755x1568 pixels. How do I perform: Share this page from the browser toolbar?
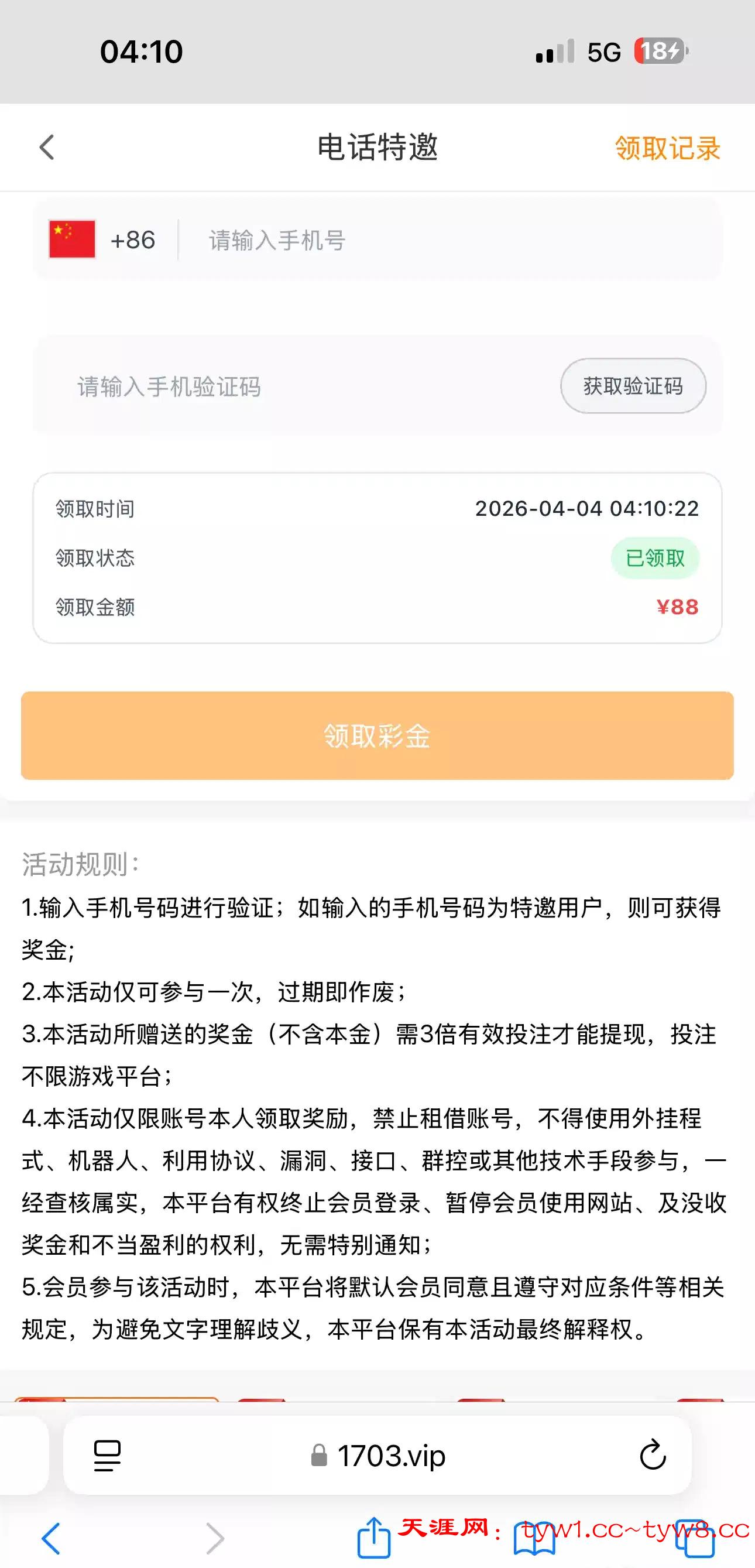373,1538
